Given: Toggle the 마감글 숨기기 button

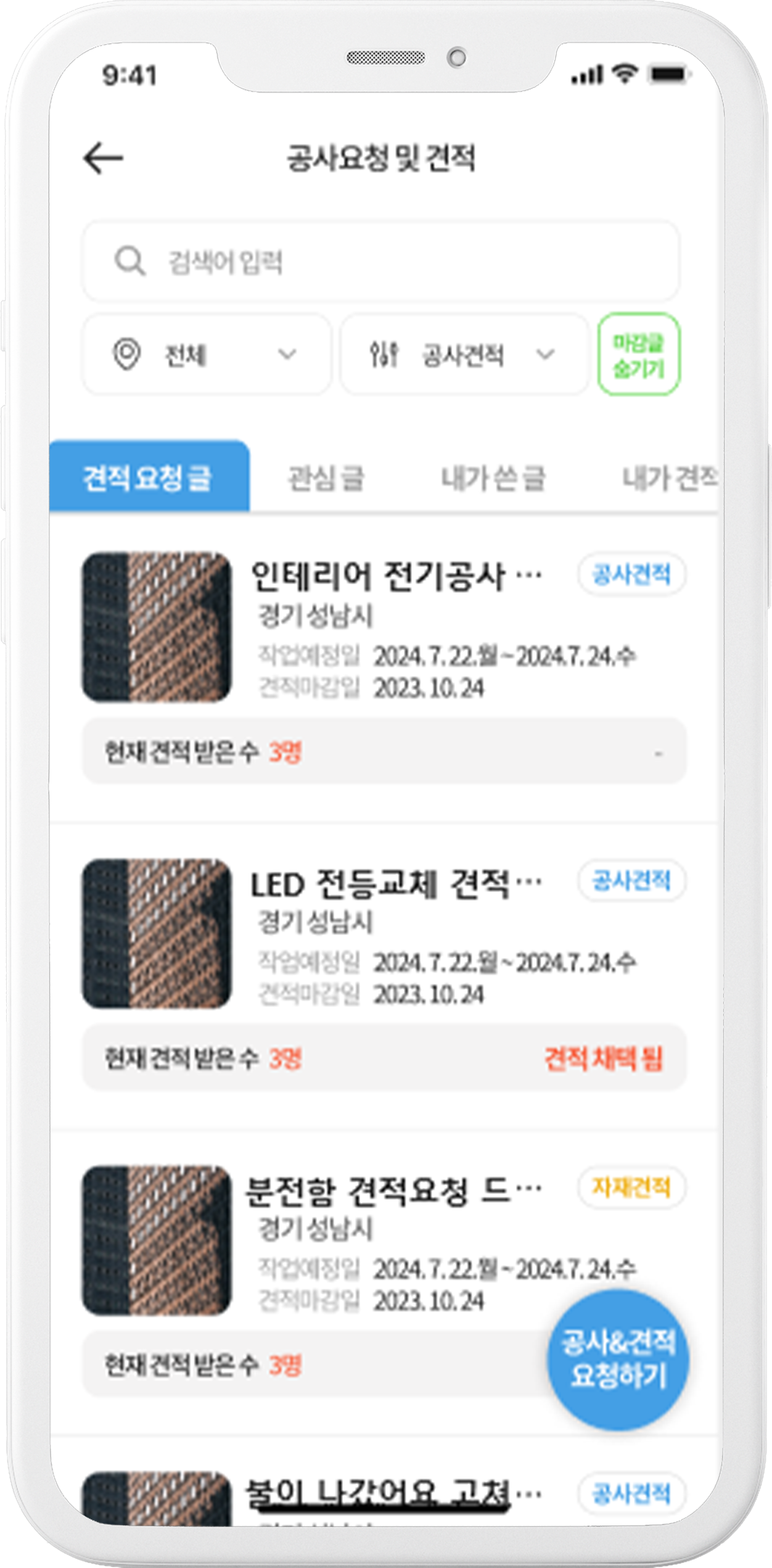Looking at the screenshot, I should [x=638, y=355].
